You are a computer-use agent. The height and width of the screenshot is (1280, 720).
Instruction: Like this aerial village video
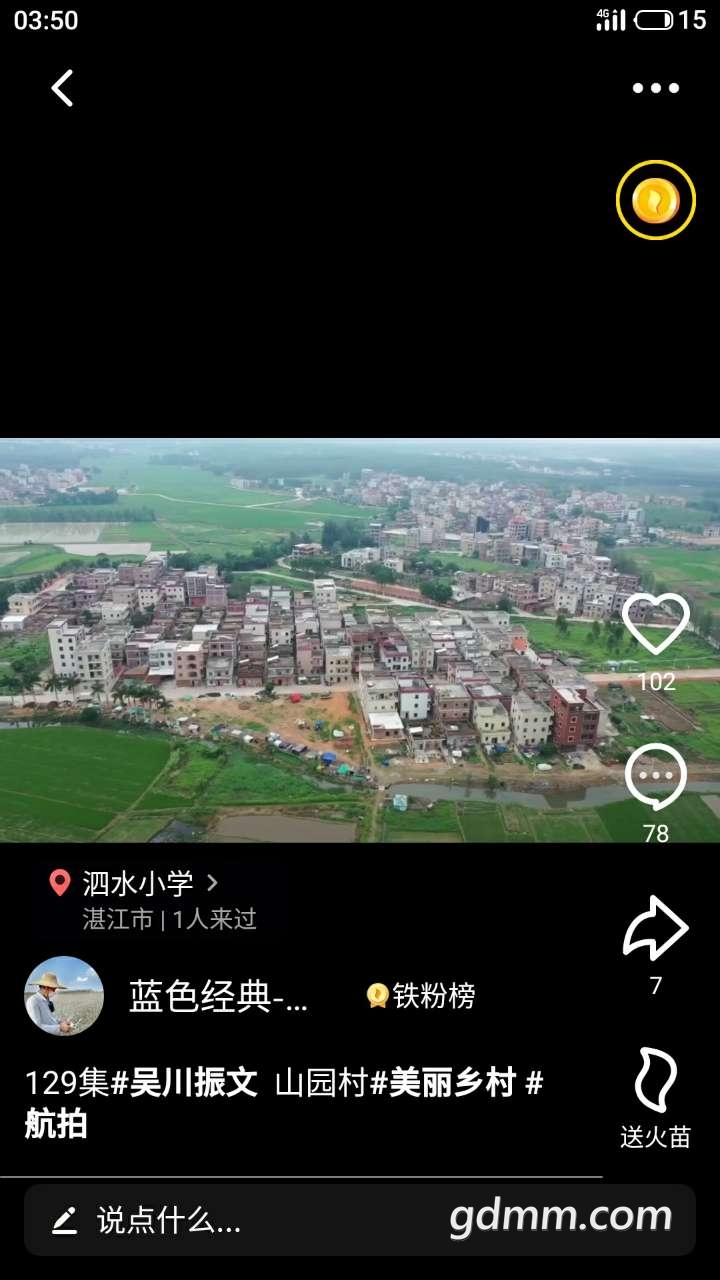coord(655,626)
